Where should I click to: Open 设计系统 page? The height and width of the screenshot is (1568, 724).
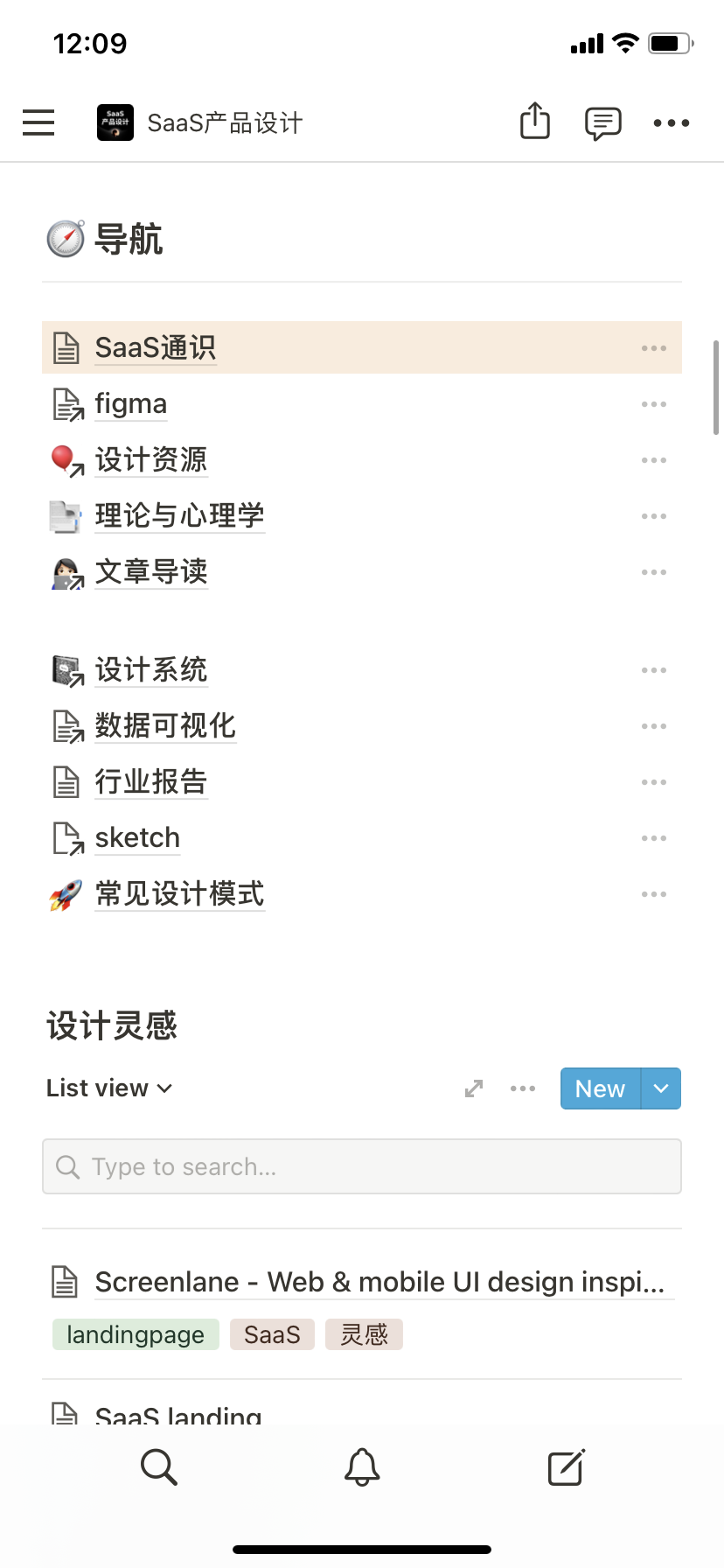click(x=151, y=669)
